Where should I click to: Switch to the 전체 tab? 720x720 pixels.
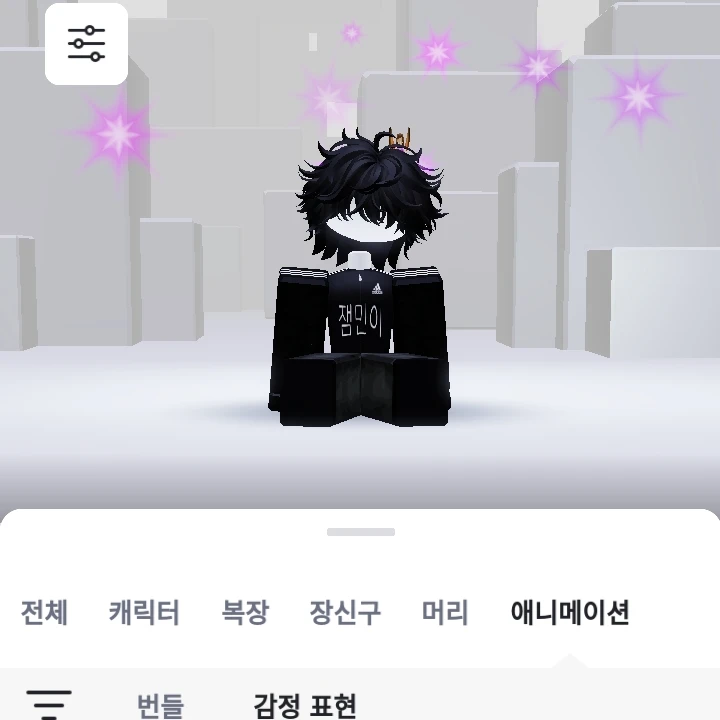pos(44,612)
